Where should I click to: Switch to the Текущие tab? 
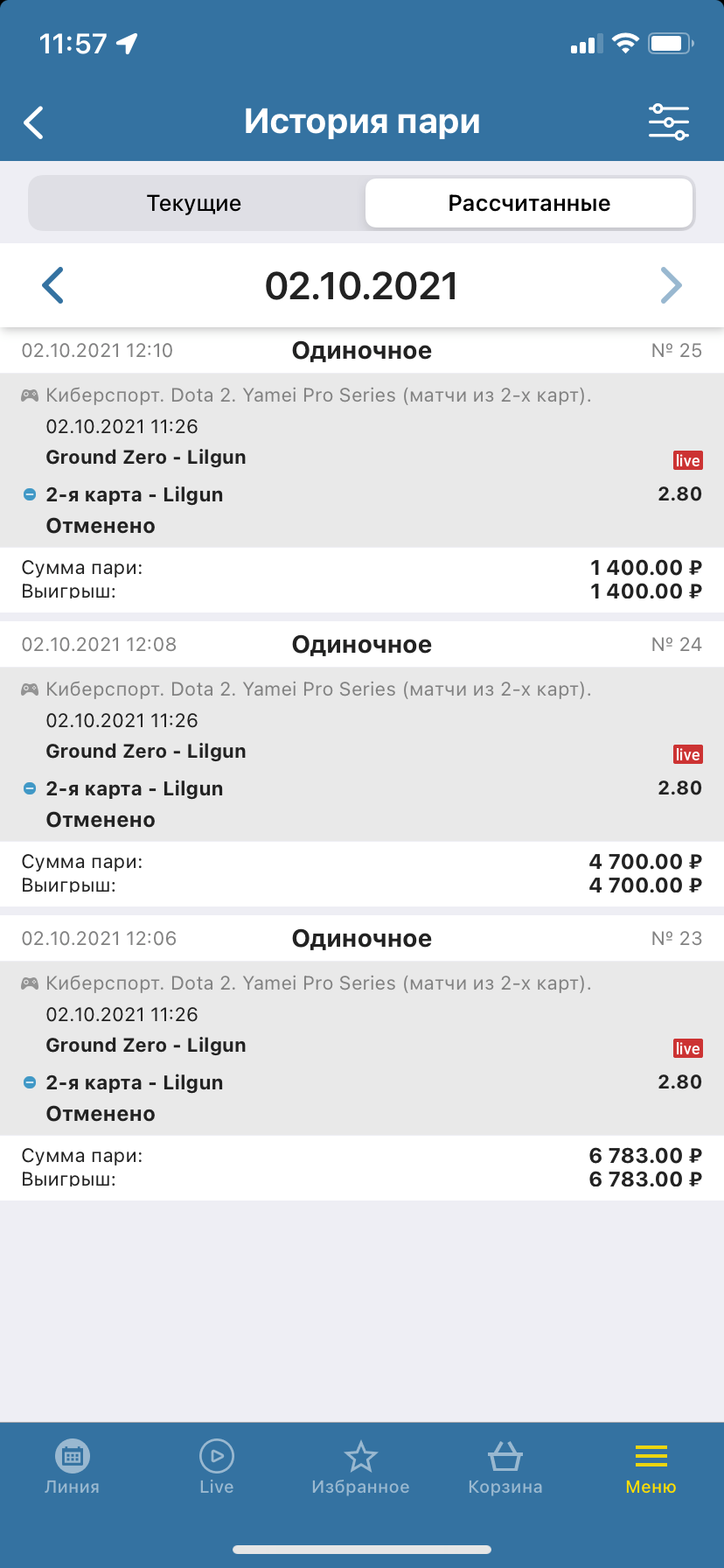point(194,203)
